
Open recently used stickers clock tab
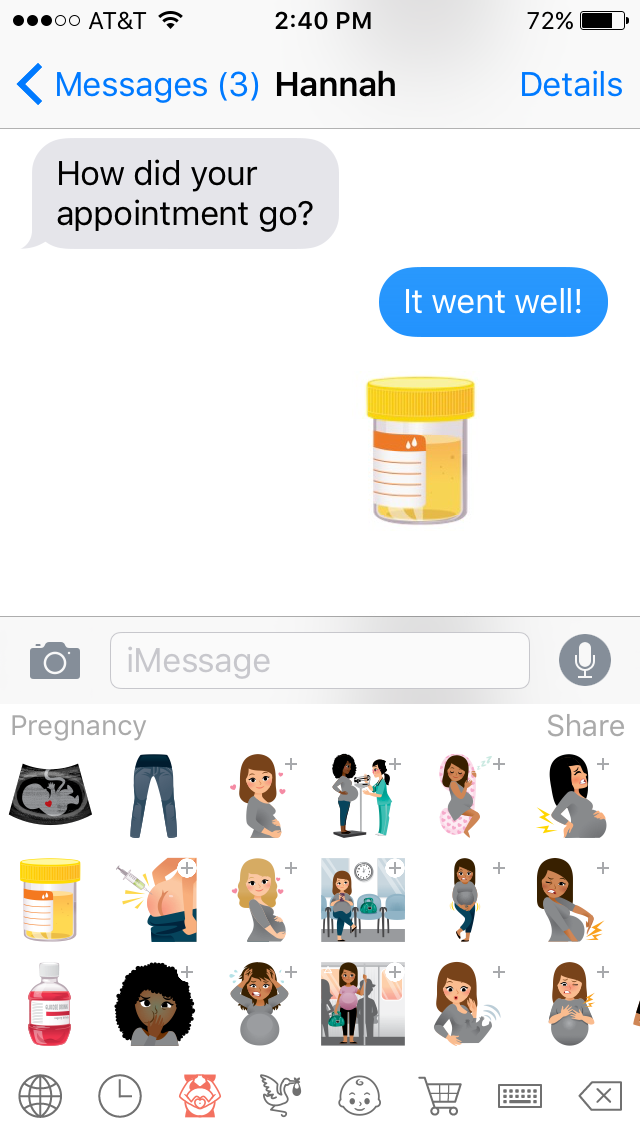120,1097
